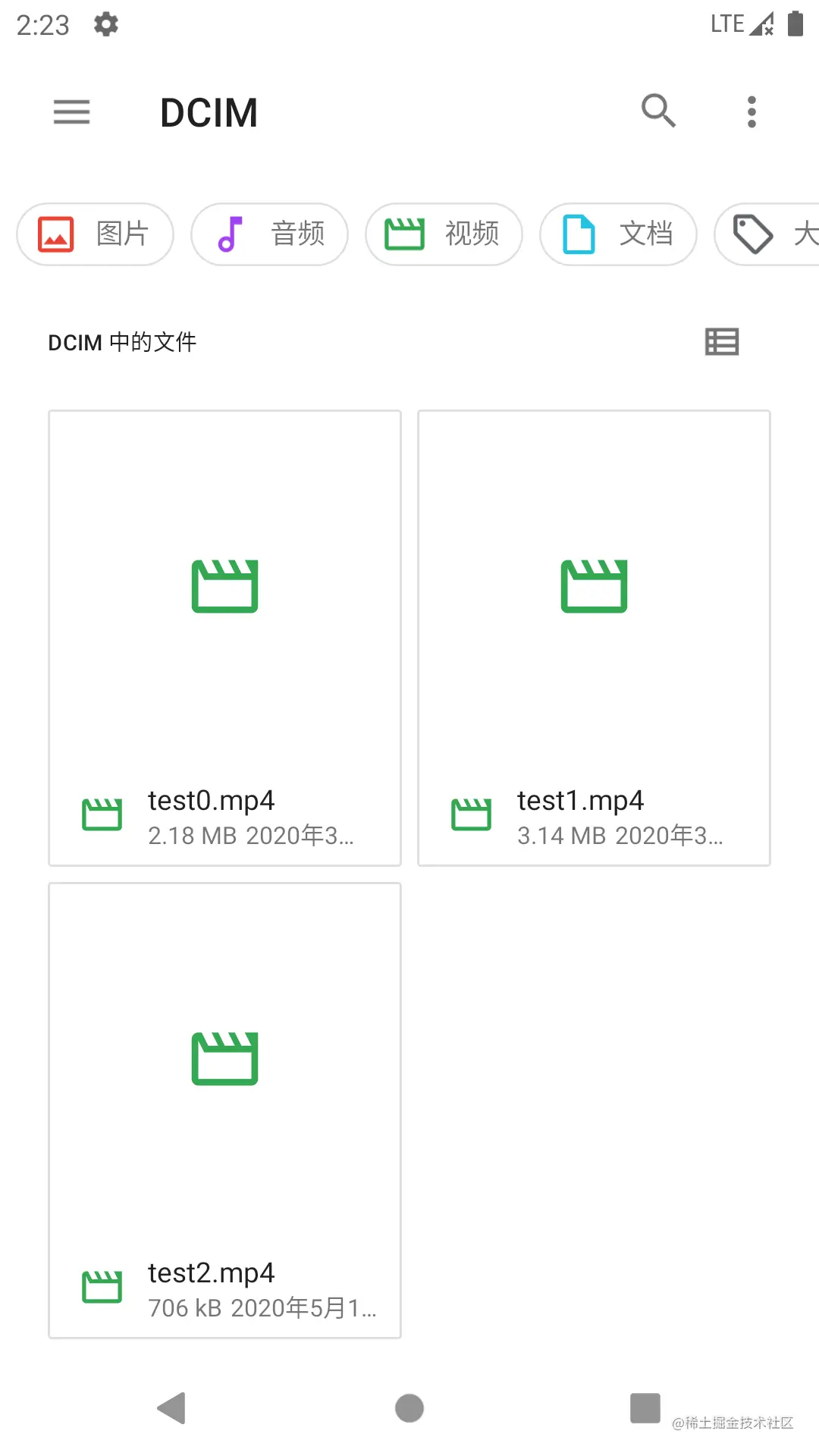
Task: Switch to list view using the view toggle
Action: pyautogui.click(x=721, y=342)
